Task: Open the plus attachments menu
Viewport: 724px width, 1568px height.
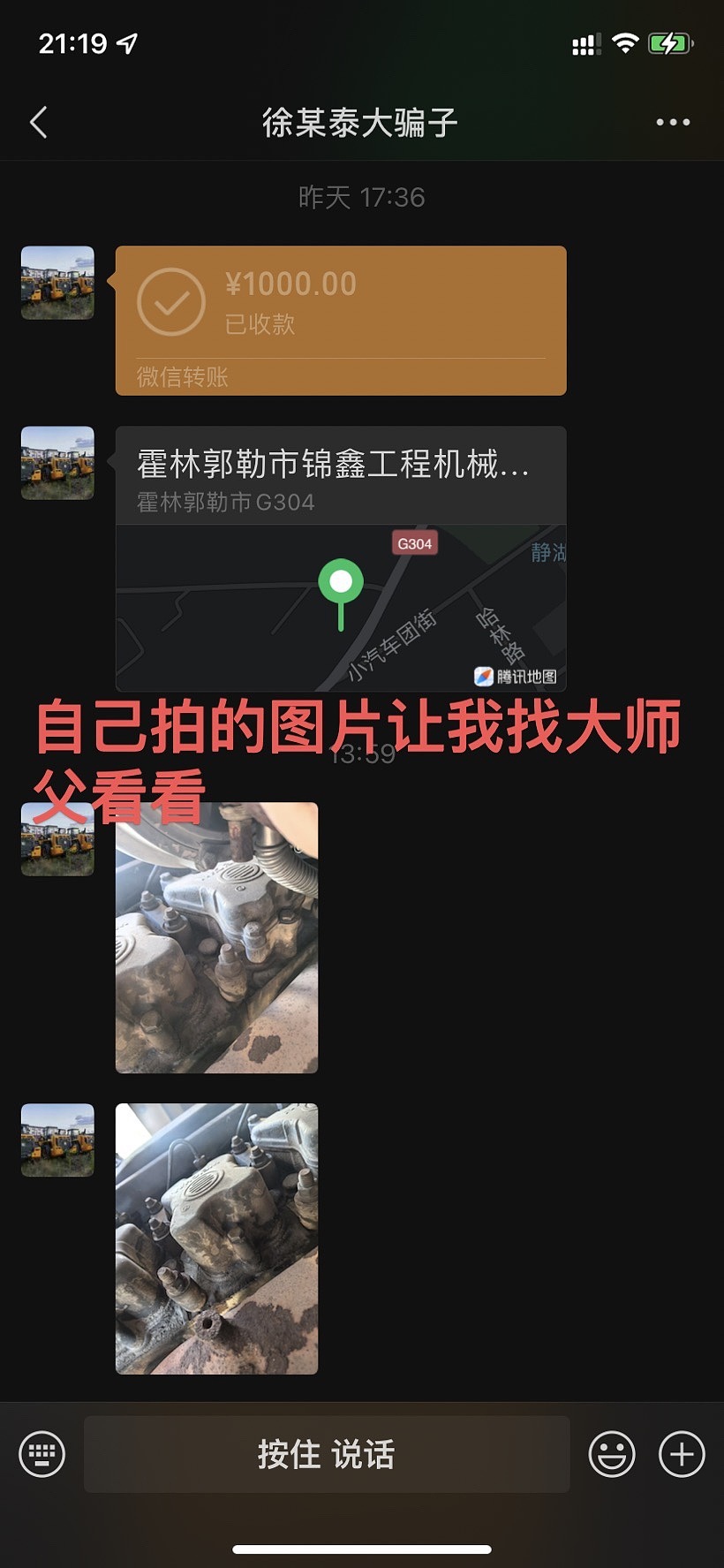Action: coord(682,1453)
